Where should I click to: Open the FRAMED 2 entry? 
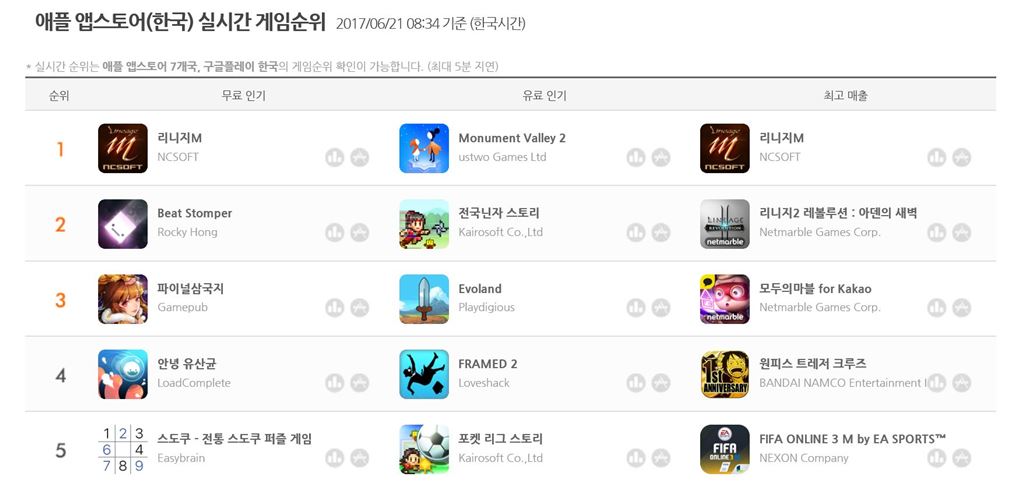[488, 364]
